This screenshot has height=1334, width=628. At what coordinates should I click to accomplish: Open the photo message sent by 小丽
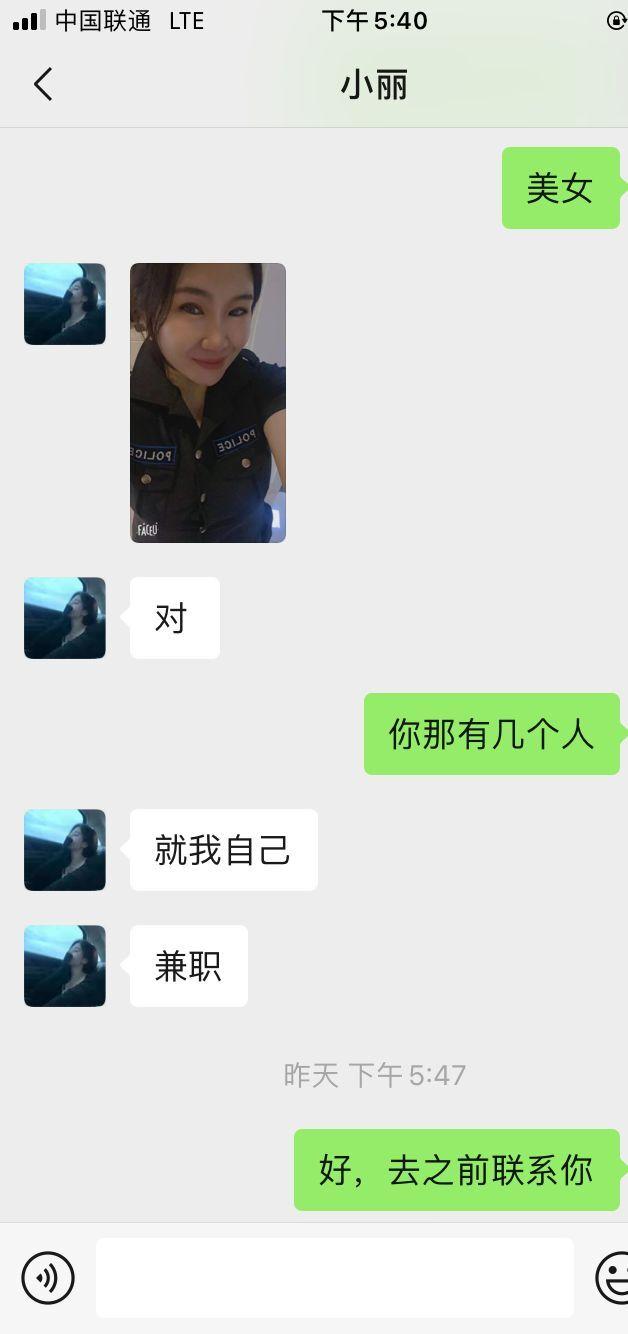tap(208, 402)
